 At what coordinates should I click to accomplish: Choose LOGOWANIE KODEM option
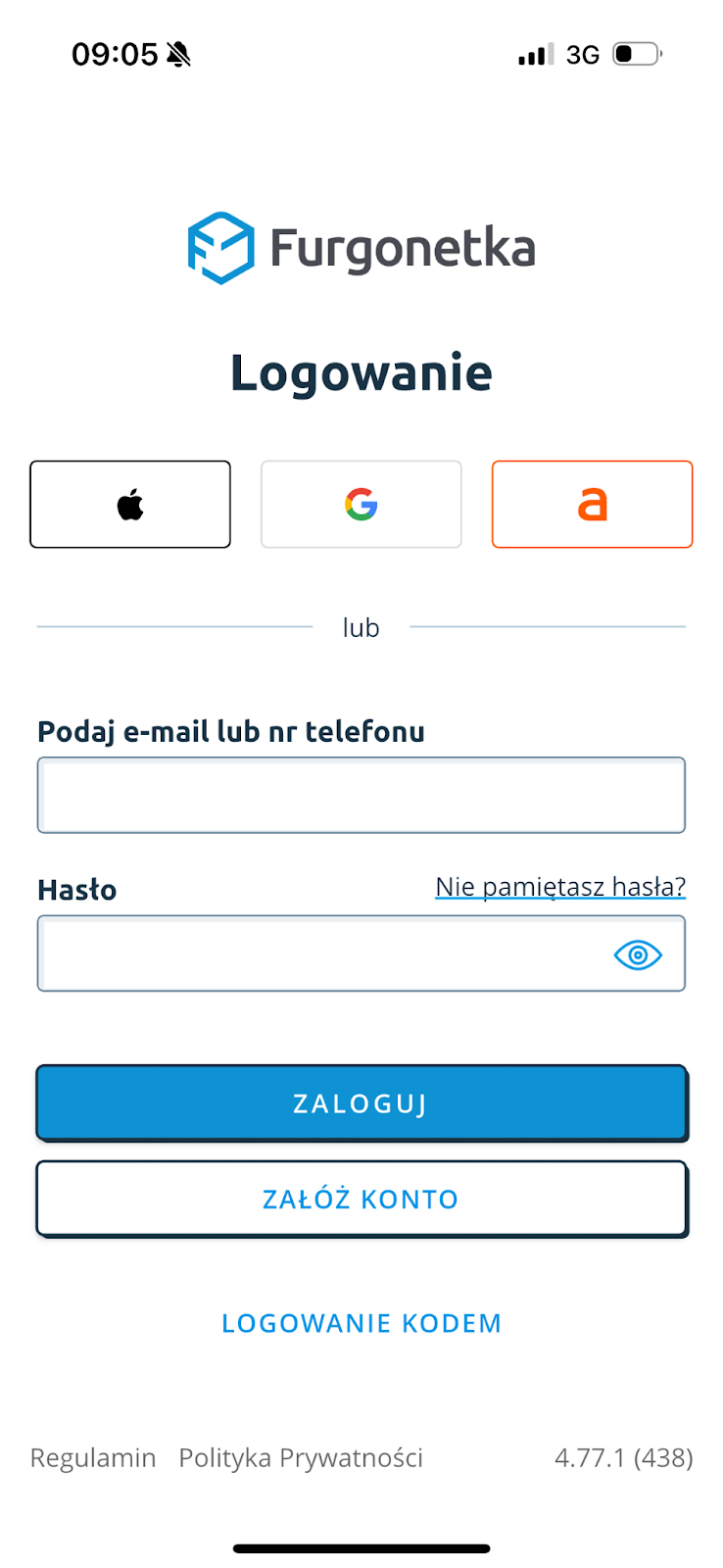361,1323
